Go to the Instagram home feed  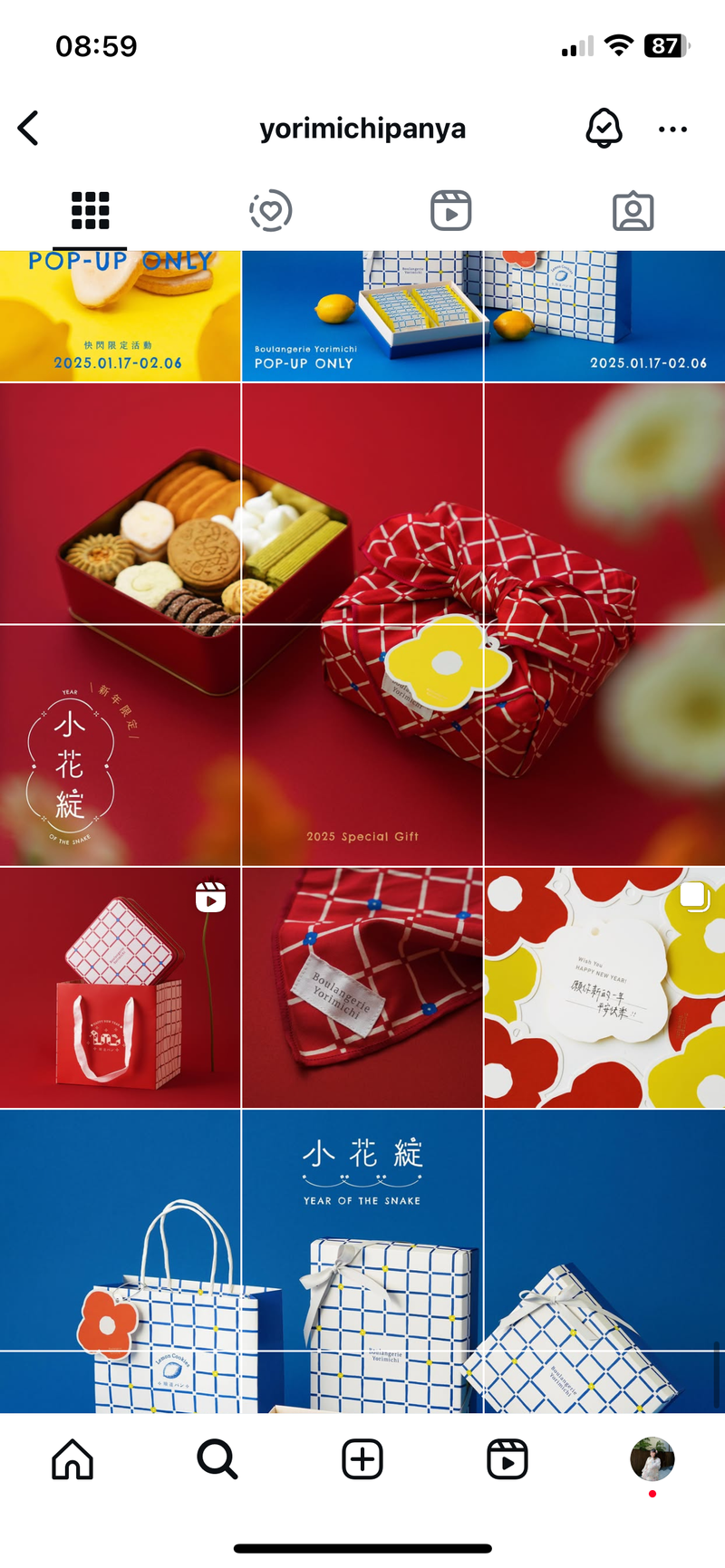(72, 1459)
